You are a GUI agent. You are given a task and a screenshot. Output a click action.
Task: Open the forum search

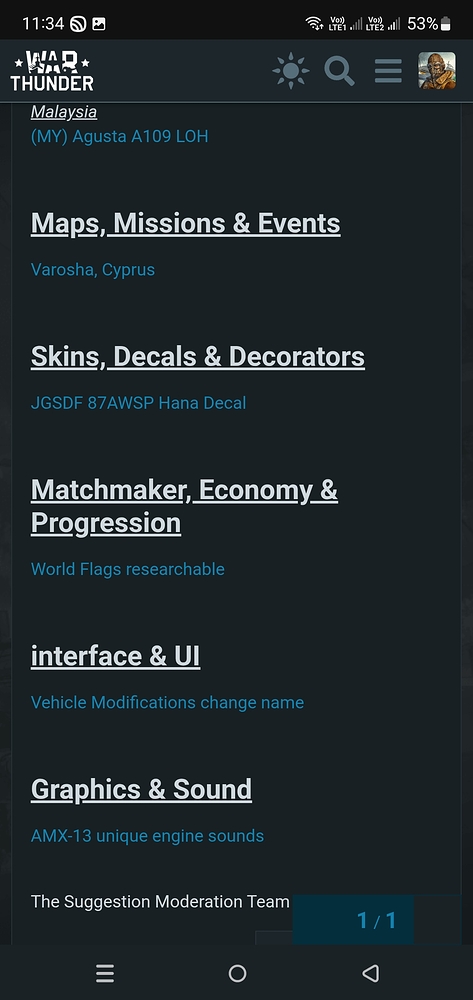click(x=339, y=70)
